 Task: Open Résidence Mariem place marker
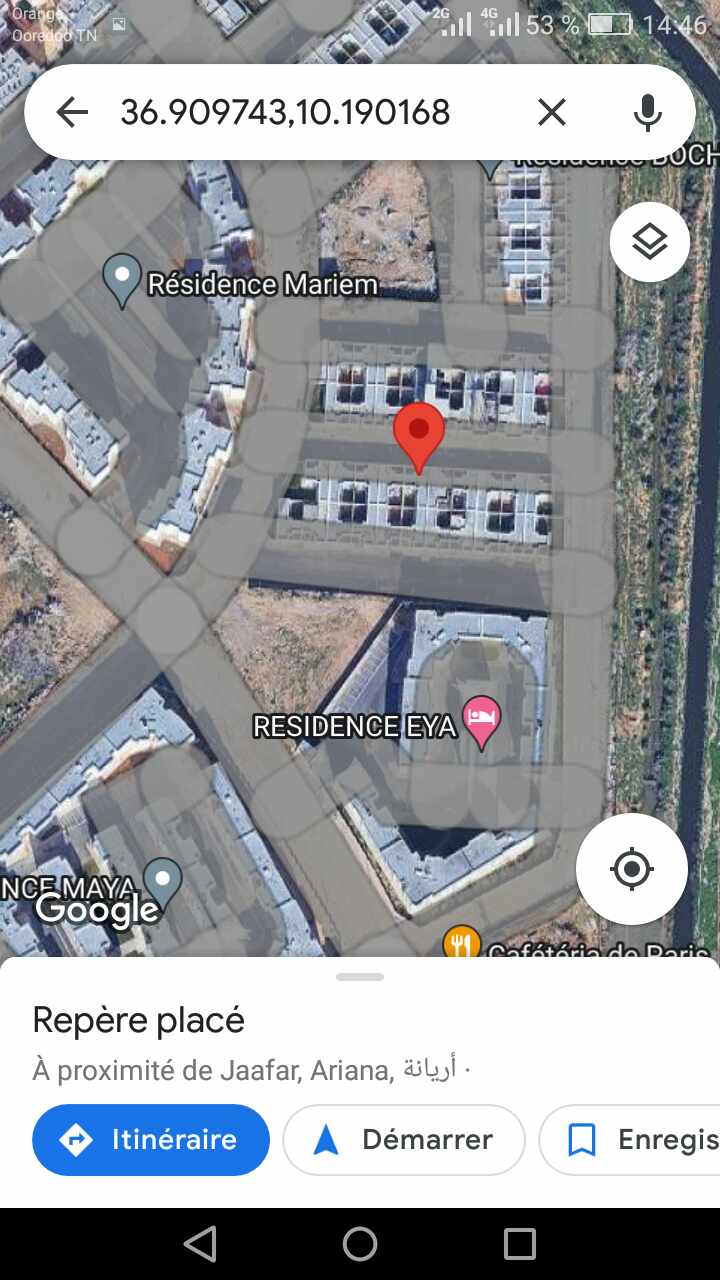[x=122, y=279]
